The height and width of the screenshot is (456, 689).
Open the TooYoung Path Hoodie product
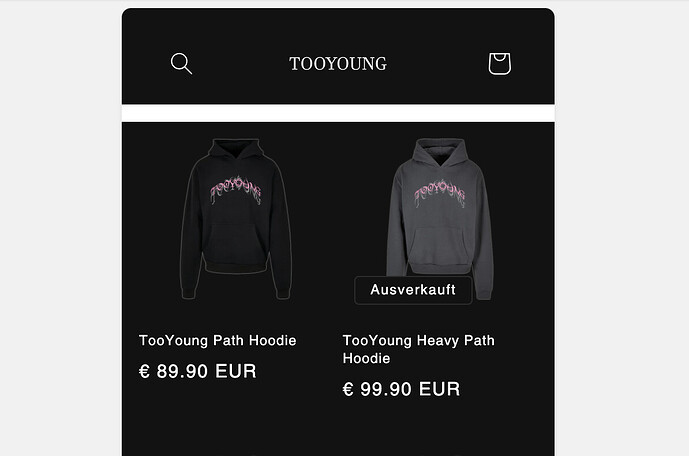tap(218, 341)
